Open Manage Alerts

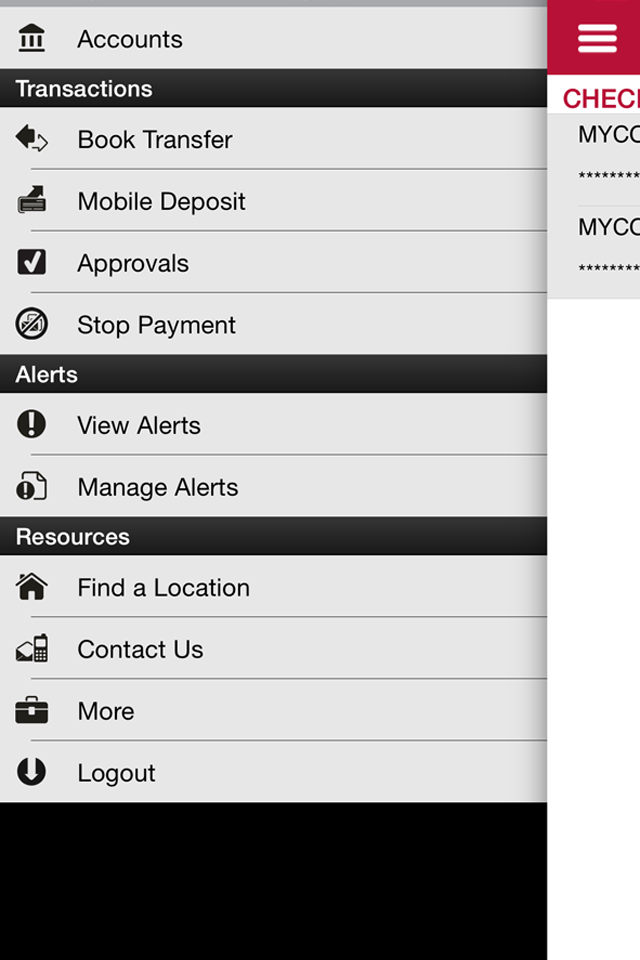(x=273, y=486)
